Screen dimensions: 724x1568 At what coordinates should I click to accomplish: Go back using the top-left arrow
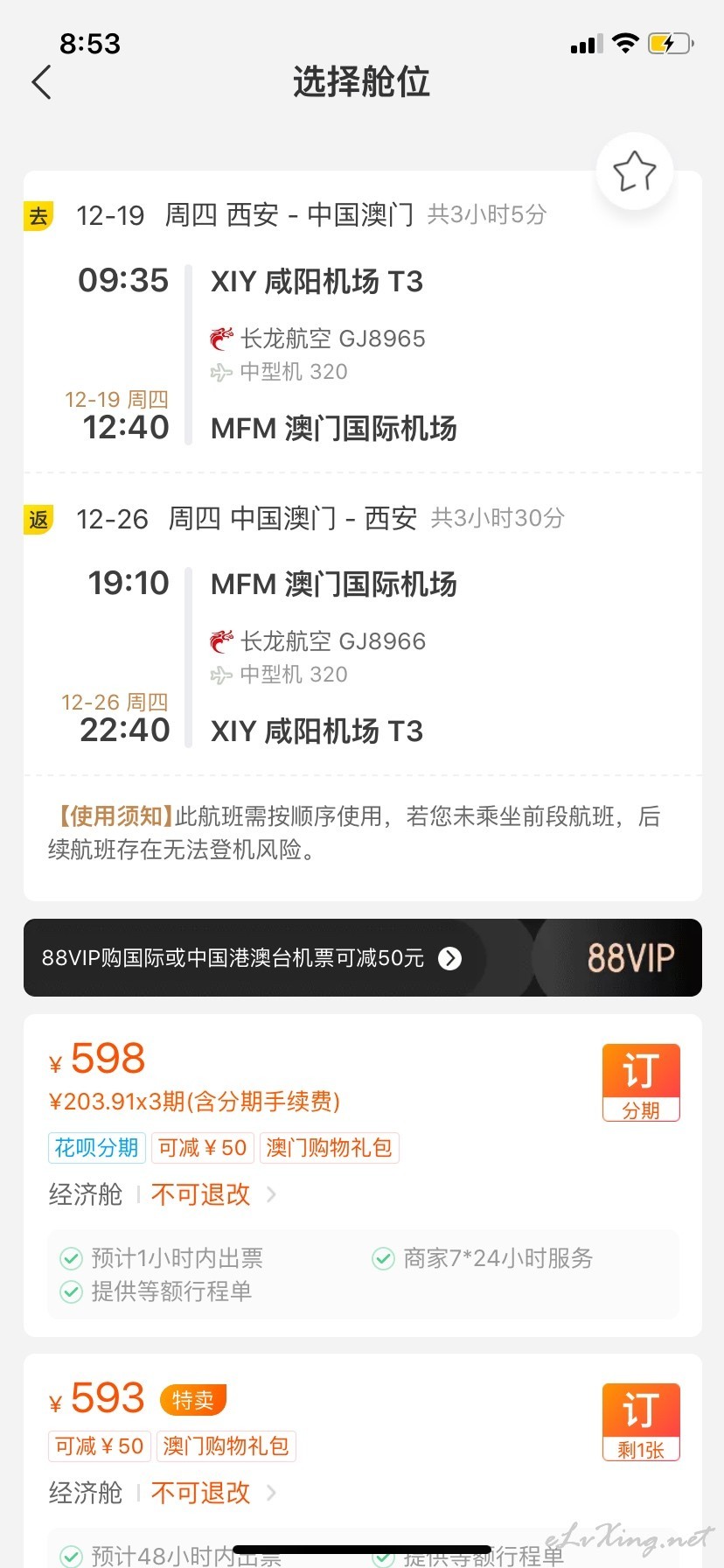[41, 82]
